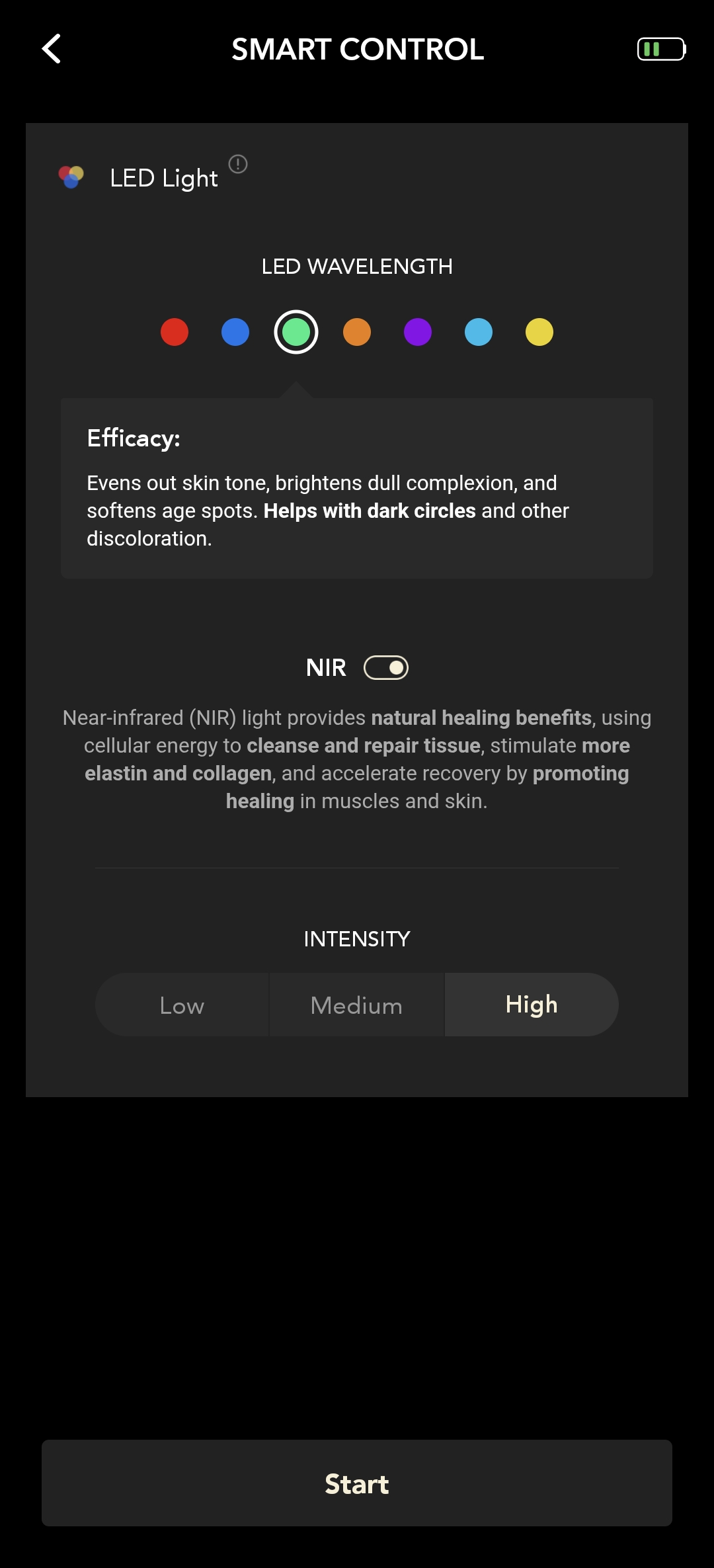Image resolution: width=714 pixels, height=1568 pixels.
Task: Choose the cyan LED wavelength
Action: coord(479,332)
